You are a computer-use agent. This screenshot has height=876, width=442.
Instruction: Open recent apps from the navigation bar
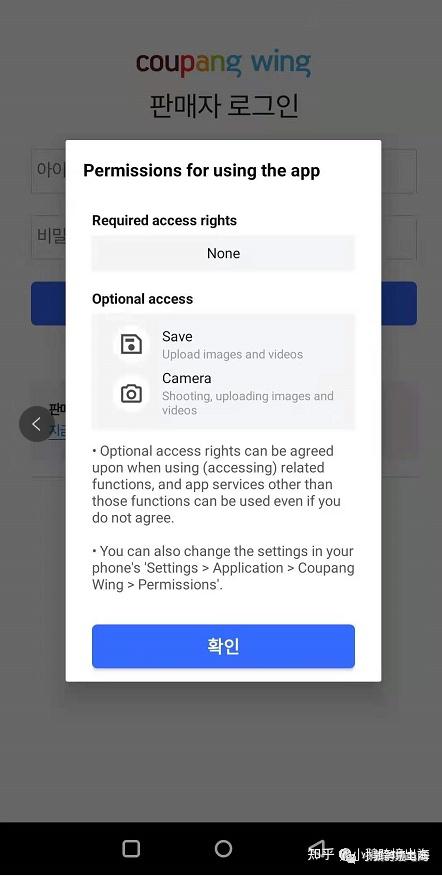click(131, 849)
